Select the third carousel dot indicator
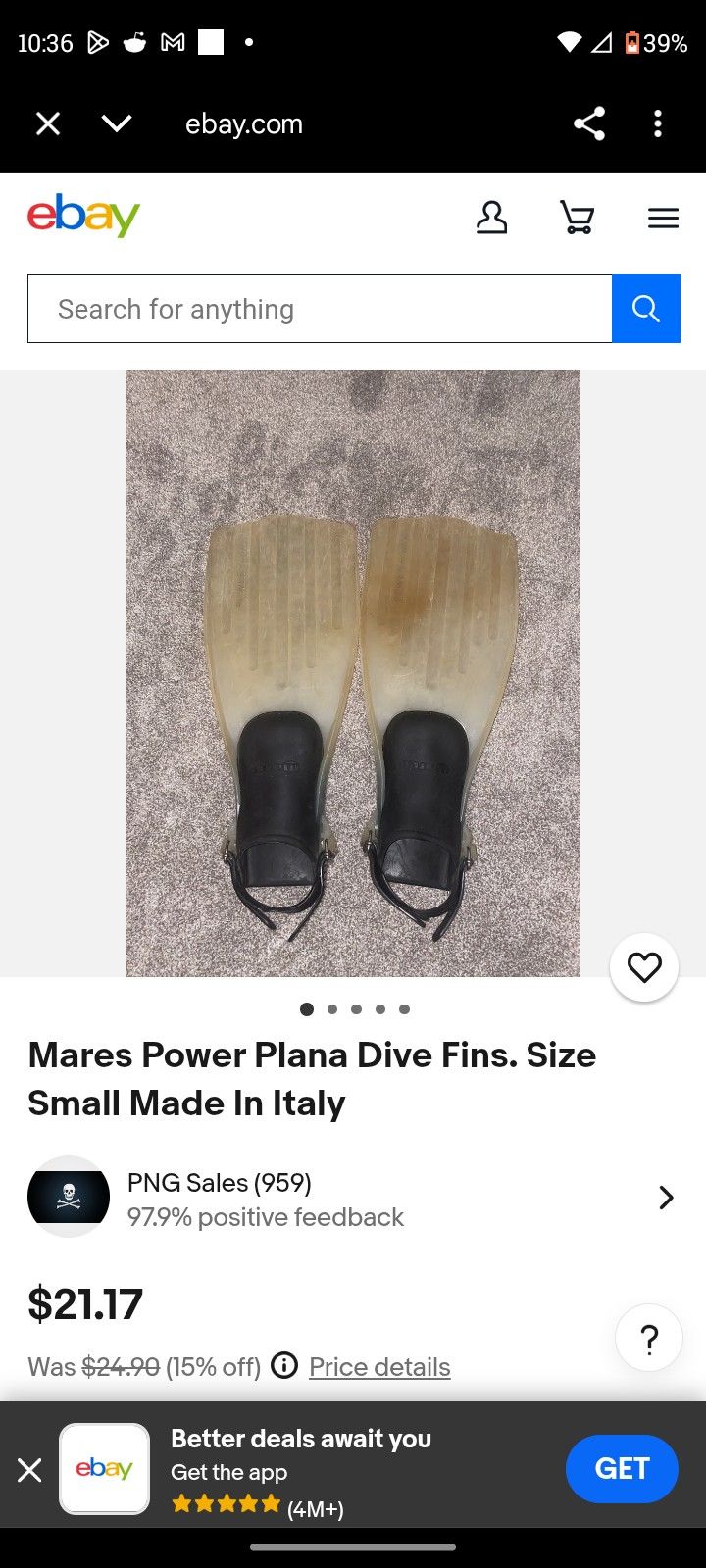Viewport: 706px width, 1568px height. tap(356, 1008)
